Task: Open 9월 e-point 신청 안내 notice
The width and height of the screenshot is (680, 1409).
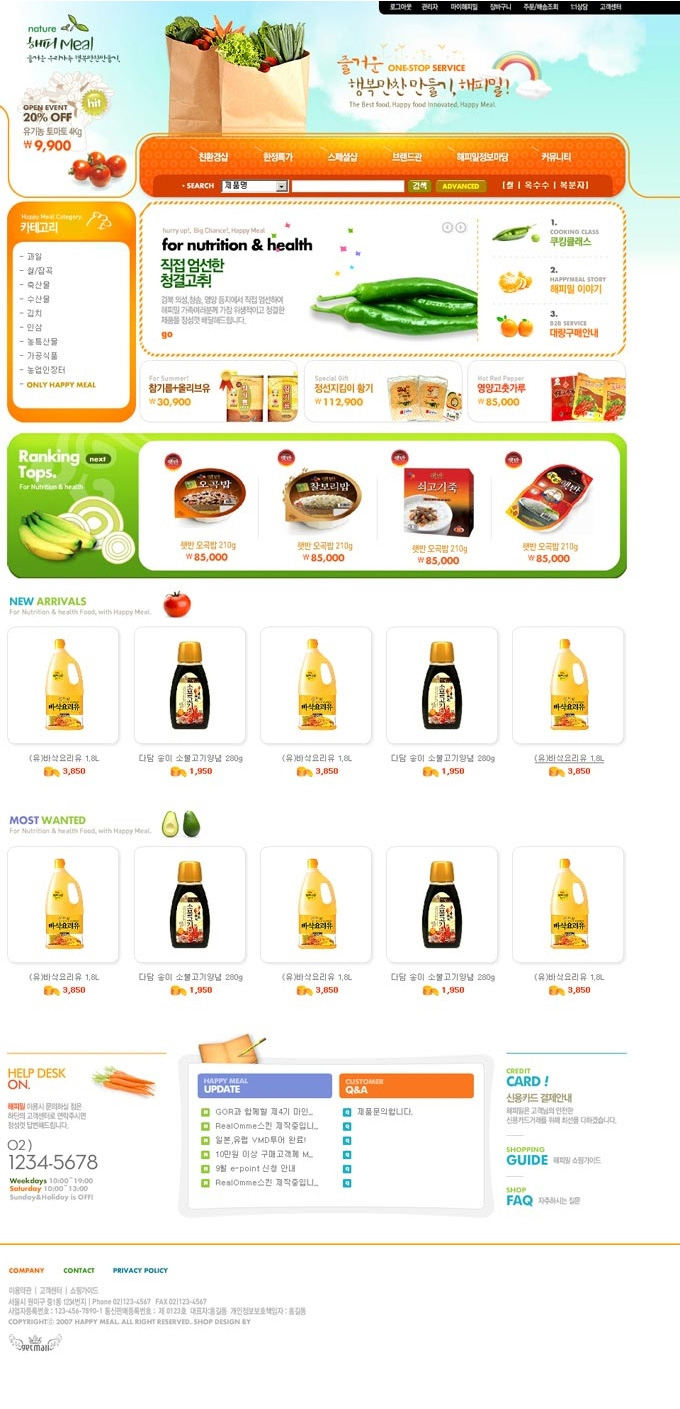Action: [x=255, y=1168]
